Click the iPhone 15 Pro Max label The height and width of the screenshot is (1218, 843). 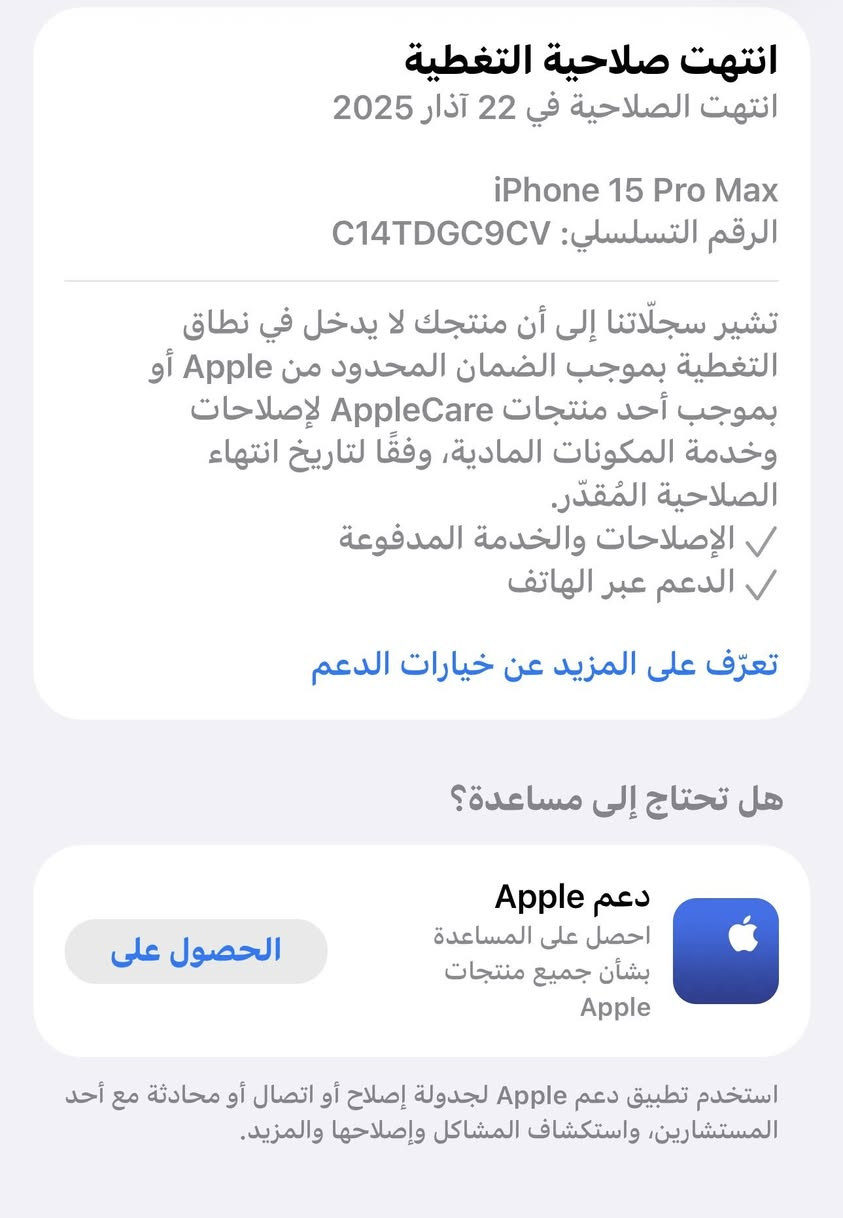638,189
